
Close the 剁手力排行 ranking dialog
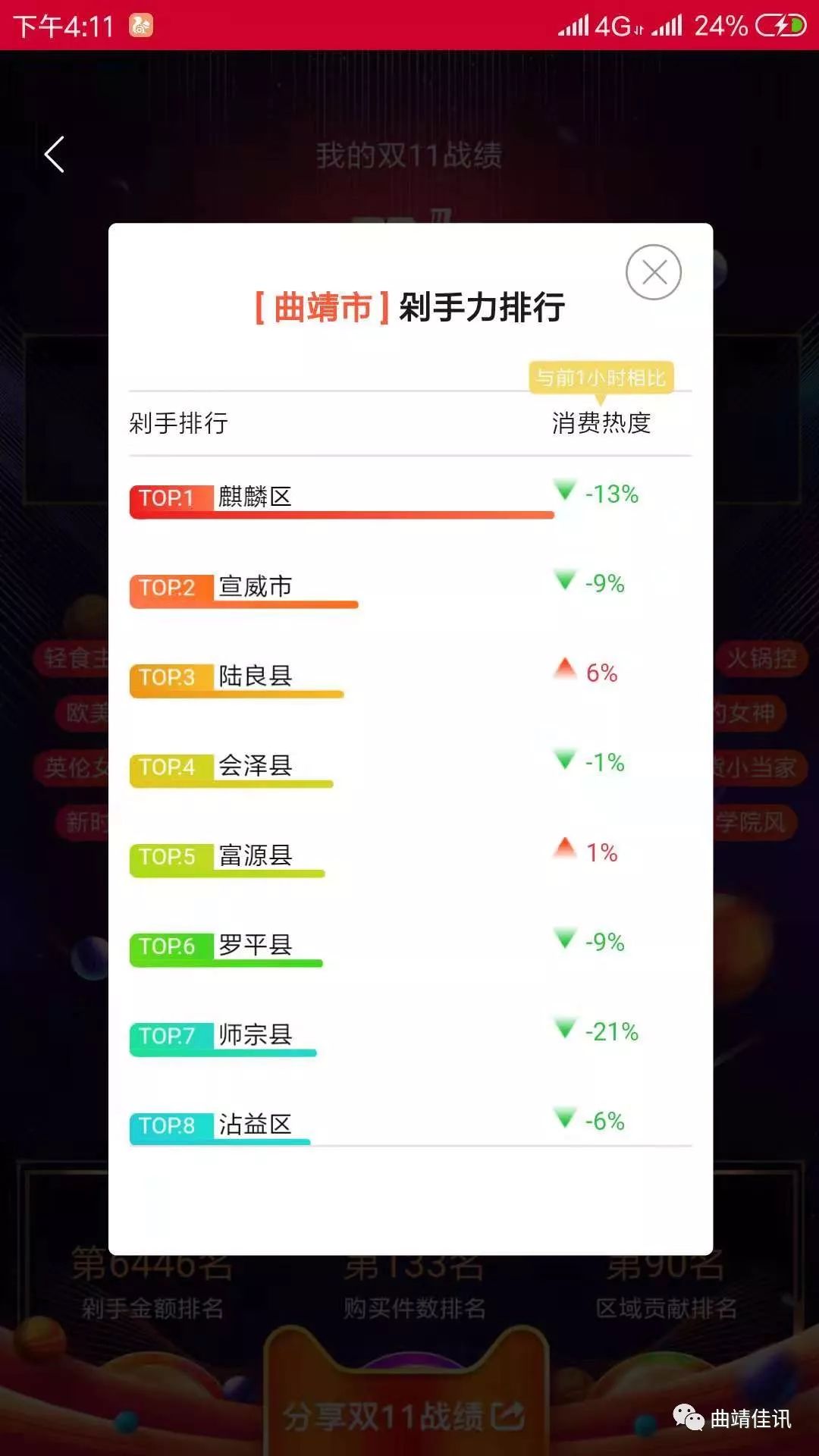[x=654, y=272]
